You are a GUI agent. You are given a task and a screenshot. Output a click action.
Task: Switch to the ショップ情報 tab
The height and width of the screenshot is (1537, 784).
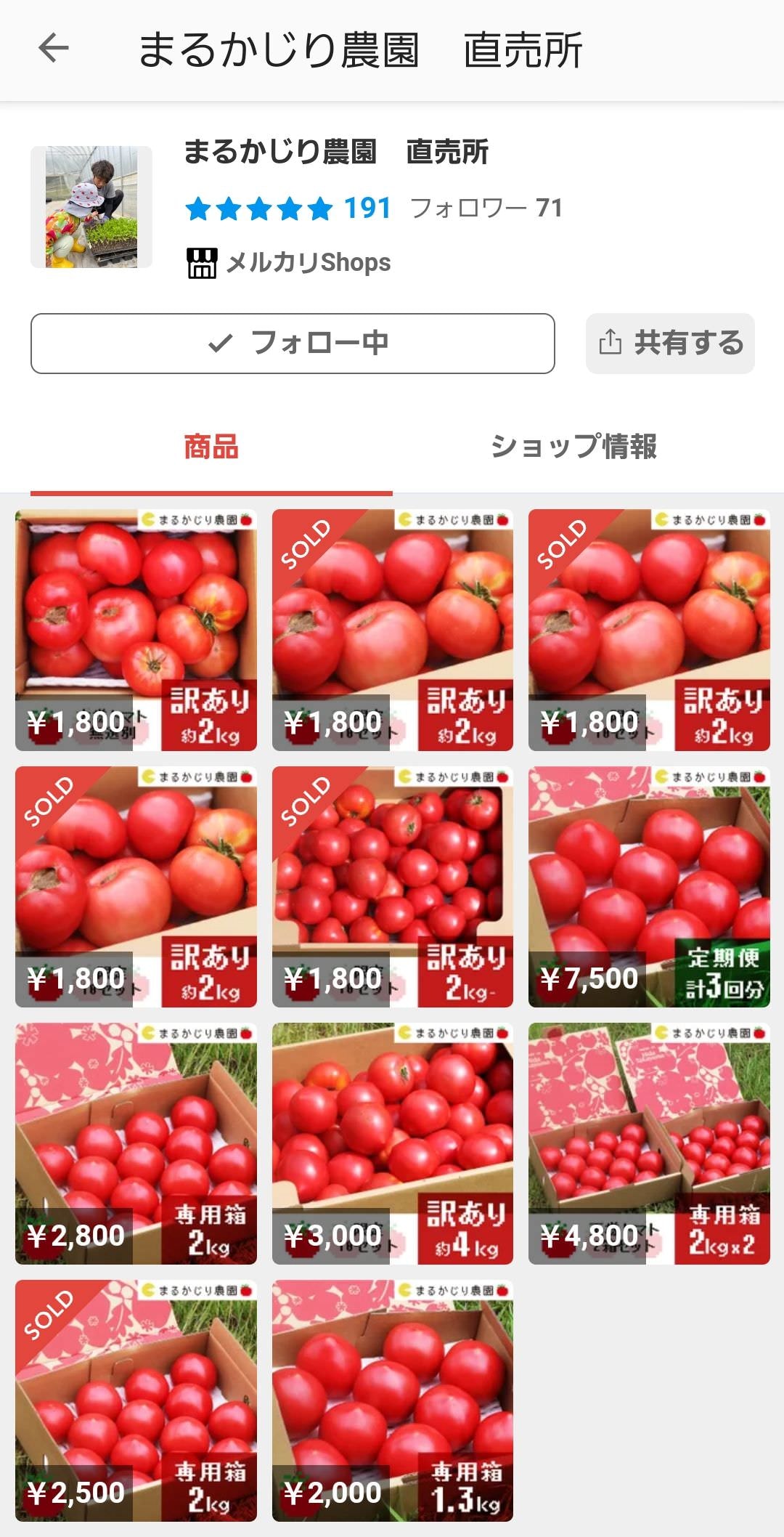click(x=573, y=447)
